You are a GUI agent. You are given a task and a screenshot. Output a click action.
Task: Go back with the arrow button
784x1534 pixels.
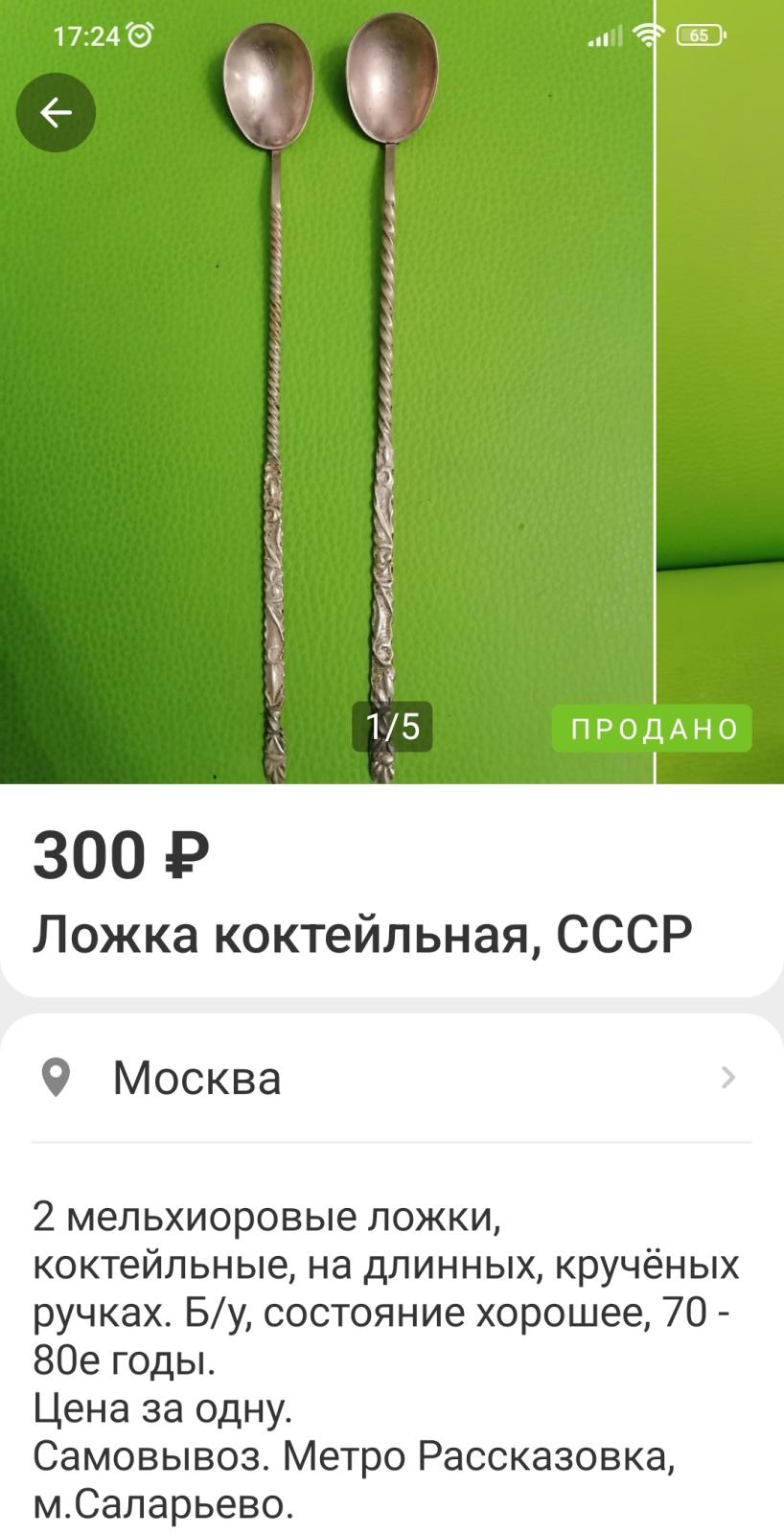click(56, 112)
